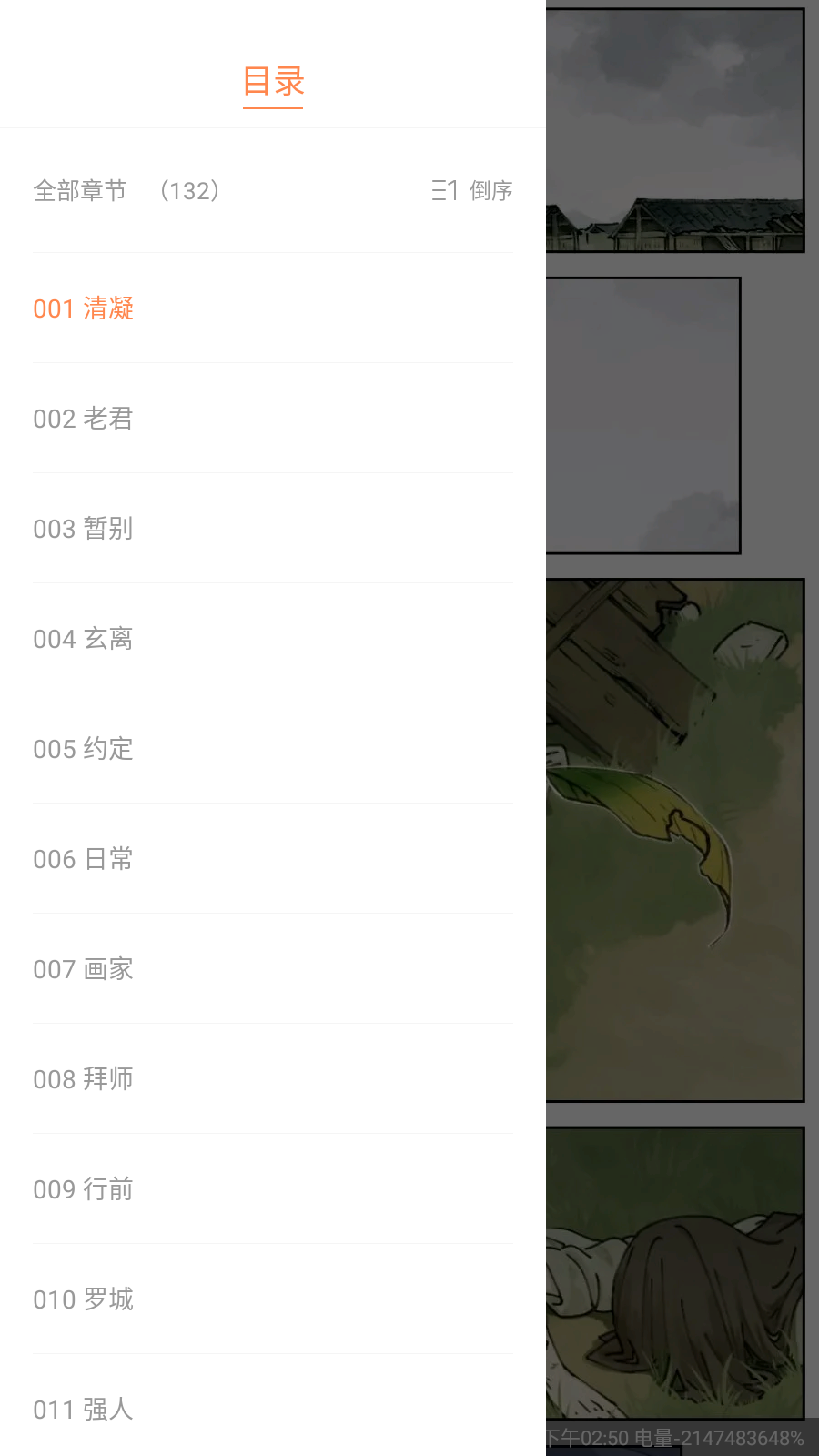Dismiss catalog by tapping the dimmed comic

(682, 728)
